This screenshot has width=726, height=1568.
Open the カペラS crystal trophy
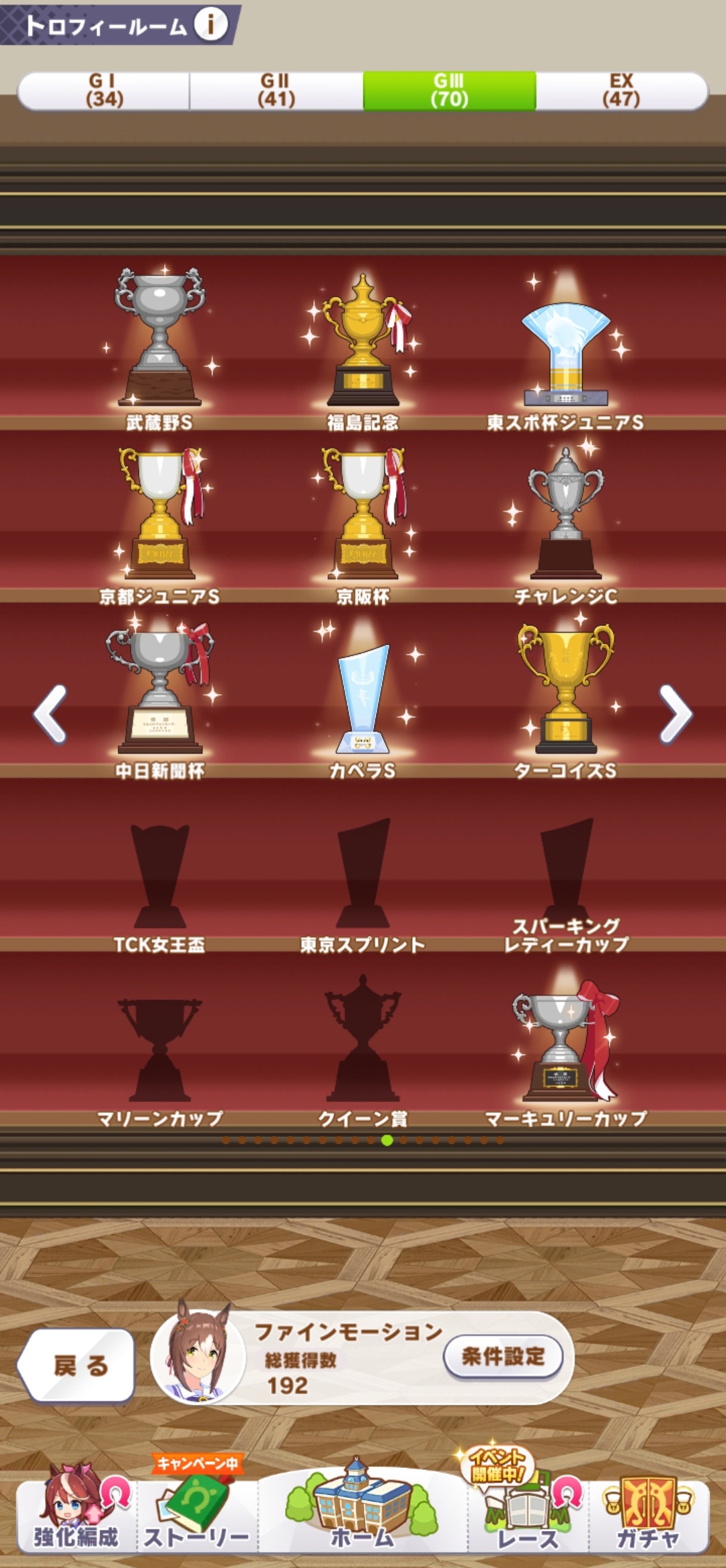point(363,692)
